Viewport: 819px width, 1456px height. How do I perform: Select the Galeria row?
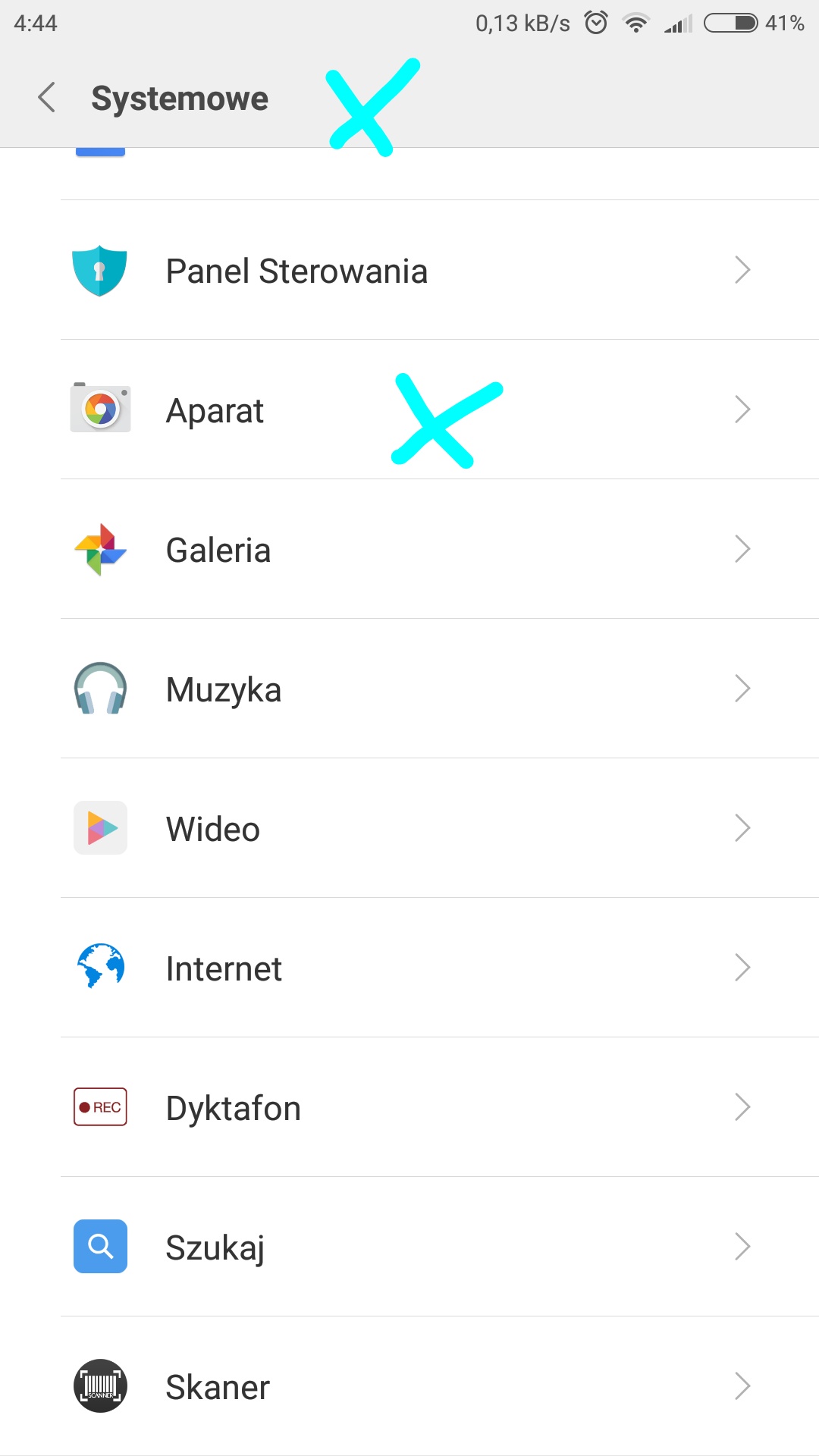click(409, 550)
